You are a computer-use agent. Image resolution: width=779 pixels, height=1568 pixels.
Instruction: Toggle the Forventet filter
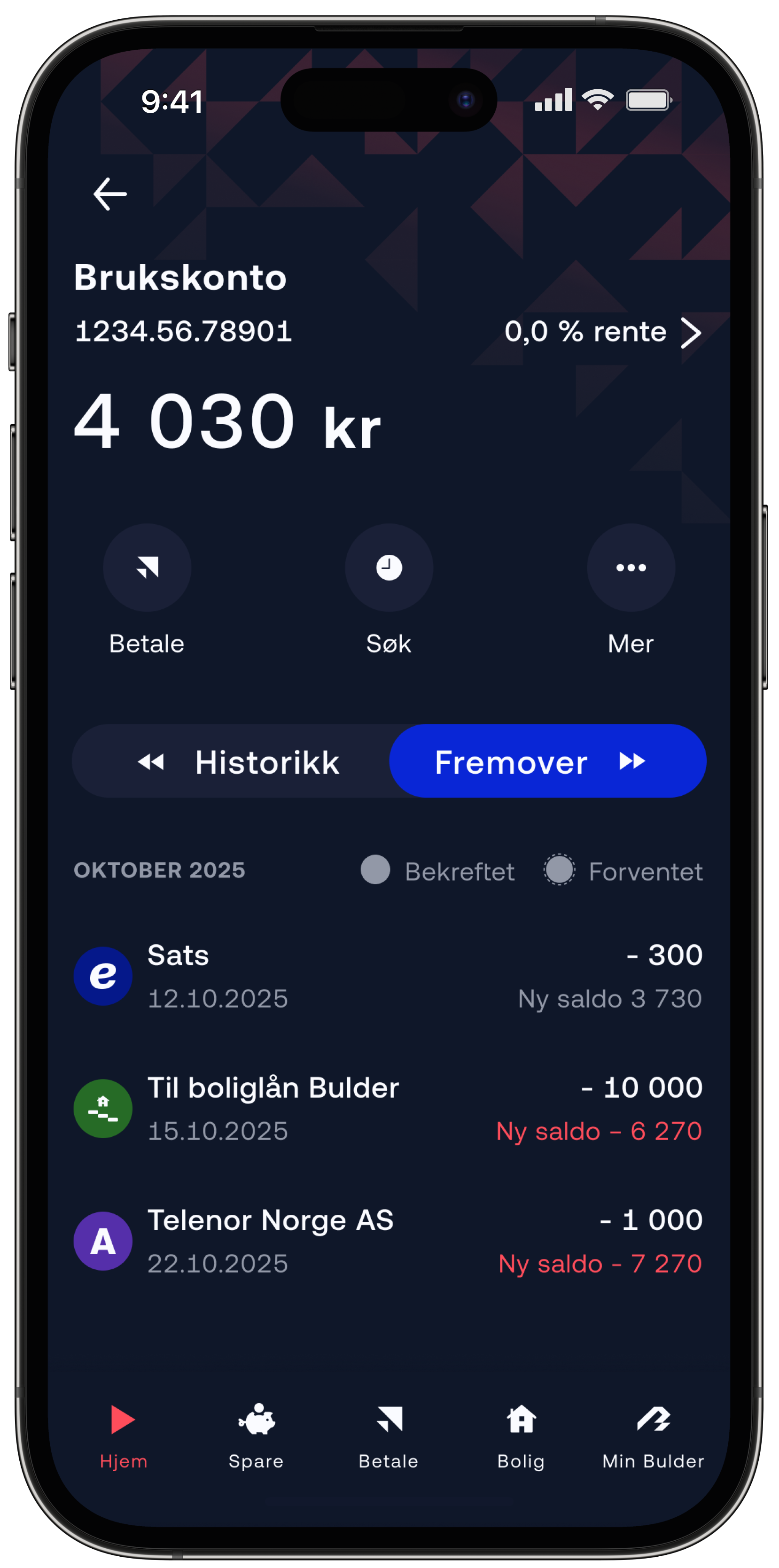[x=622, y=870]
